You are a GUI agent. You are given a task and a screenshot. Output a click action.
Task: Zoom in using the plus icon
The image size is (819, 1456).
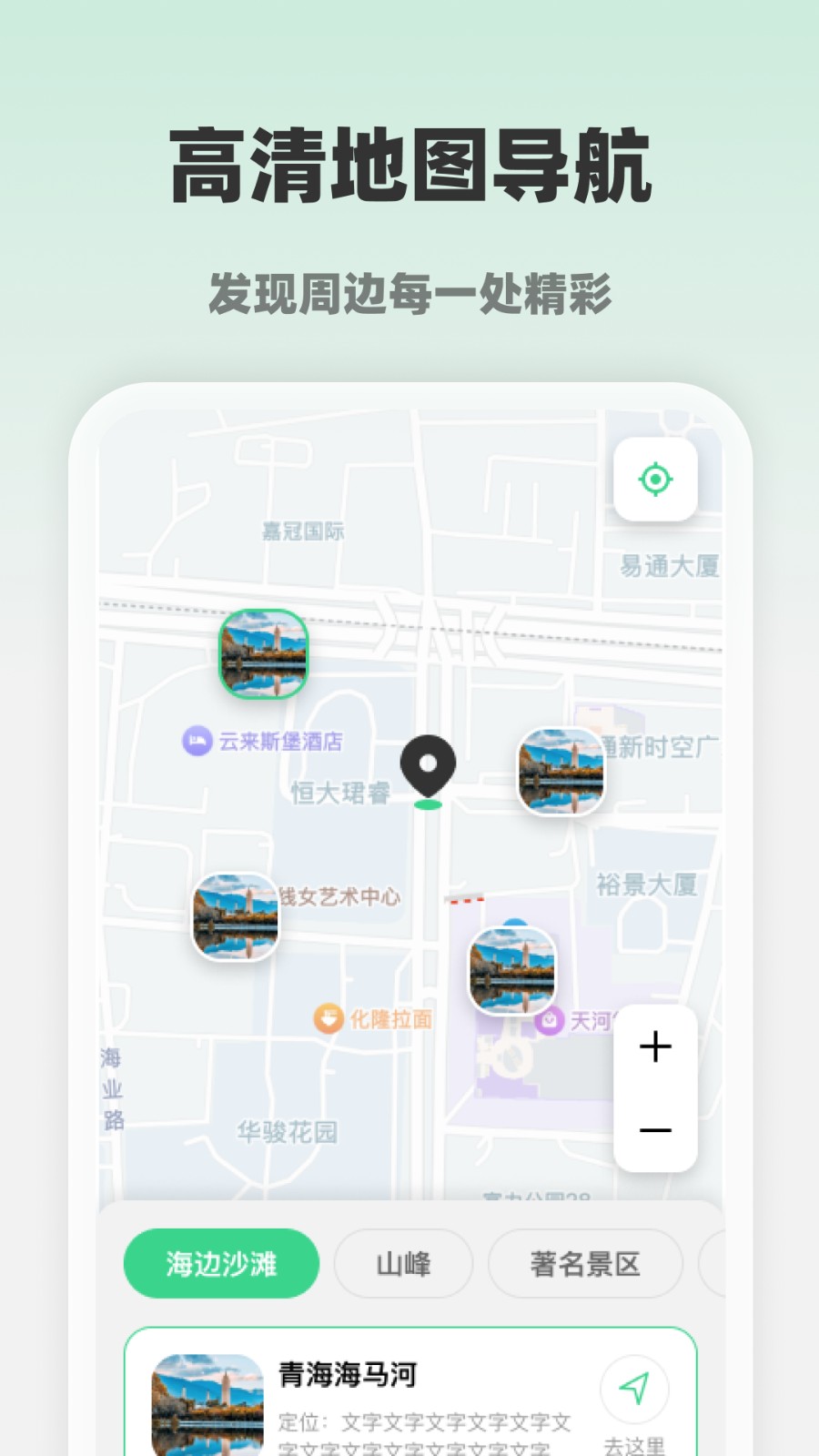(656, 1048)
